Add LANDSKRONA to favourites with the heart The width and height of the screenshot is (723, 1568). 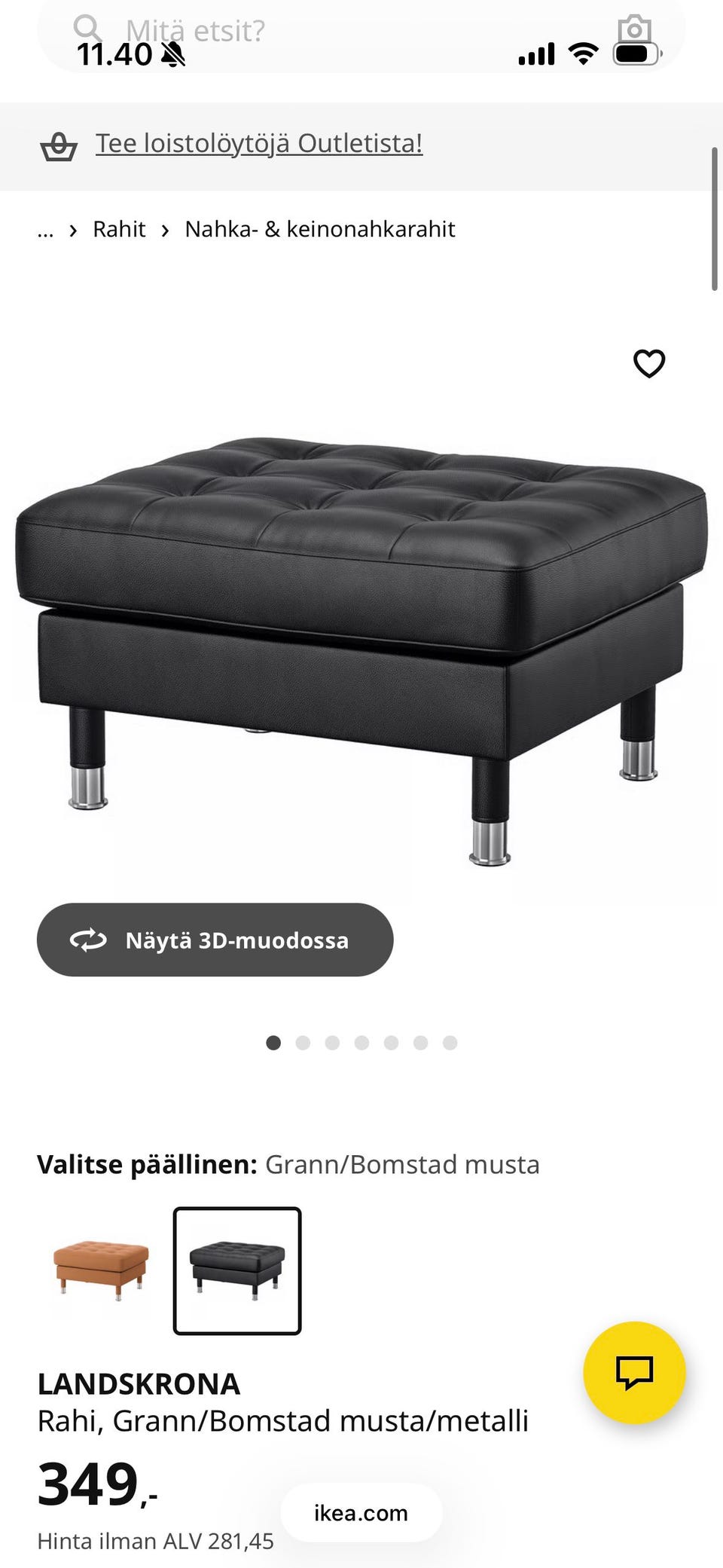[x=648, y=363]
